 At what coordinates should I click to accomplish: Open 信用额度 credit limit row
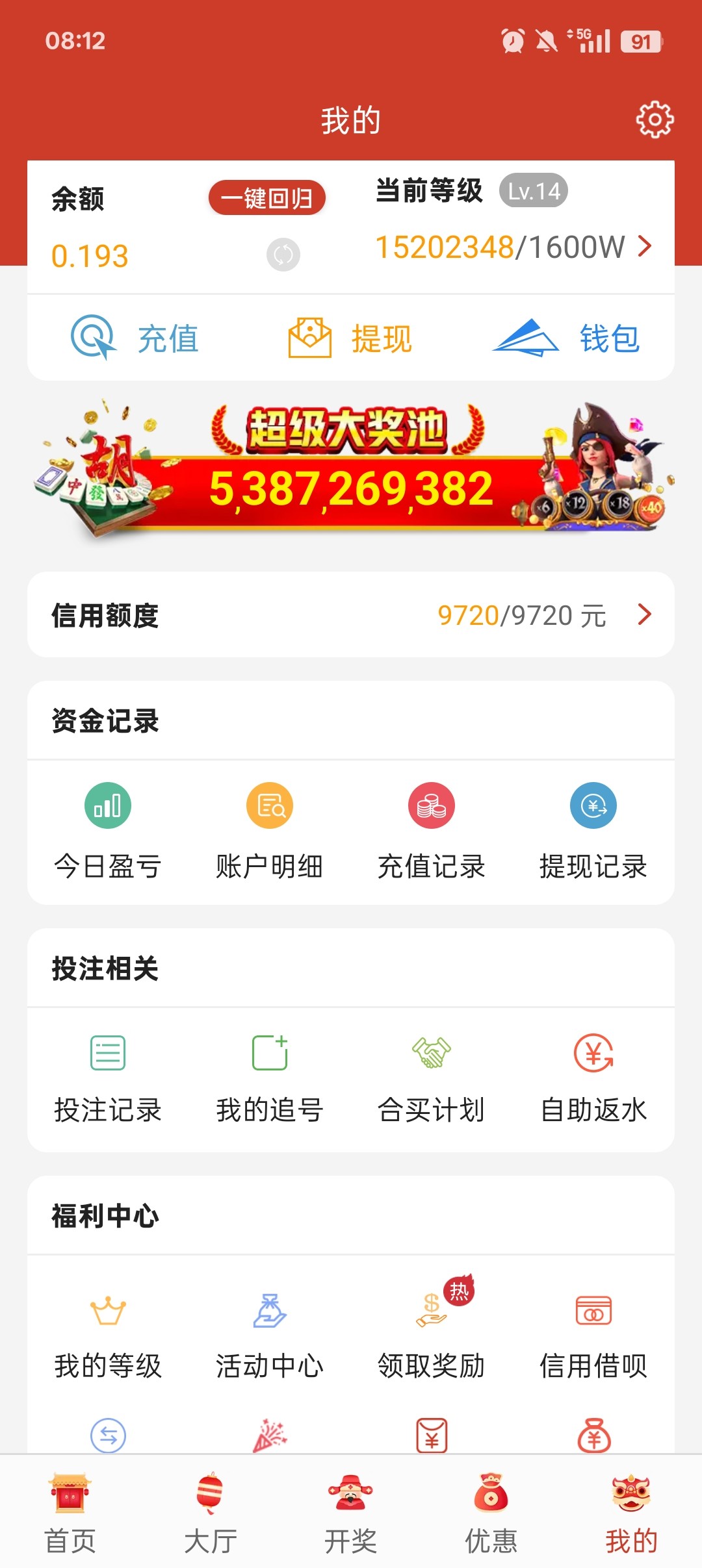[x=351, y=614]
